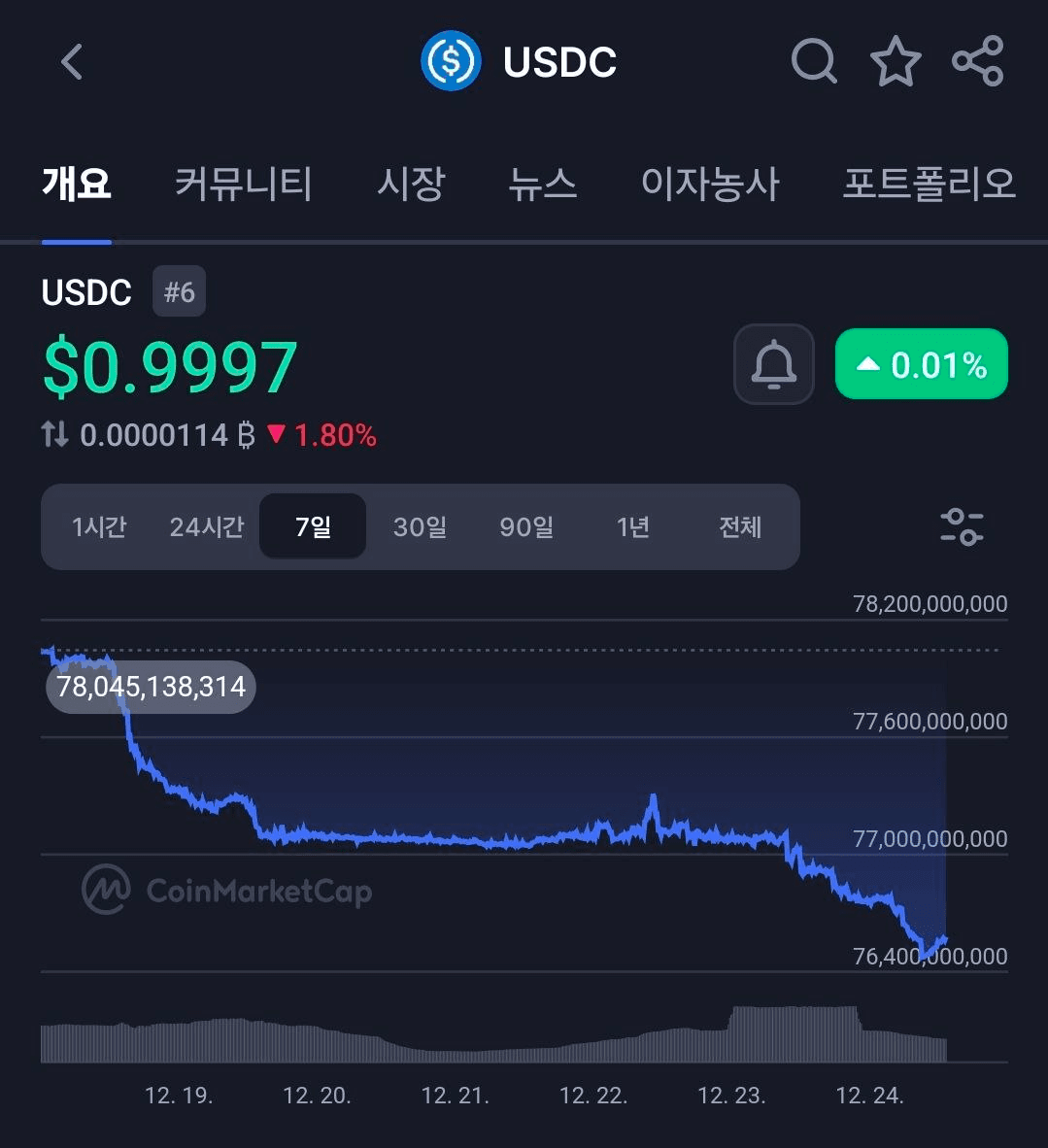This screenshot has width=1048, height=1148.
Task: Switch to the 커뮤니티 tab
Action: [x=243, y=184]
